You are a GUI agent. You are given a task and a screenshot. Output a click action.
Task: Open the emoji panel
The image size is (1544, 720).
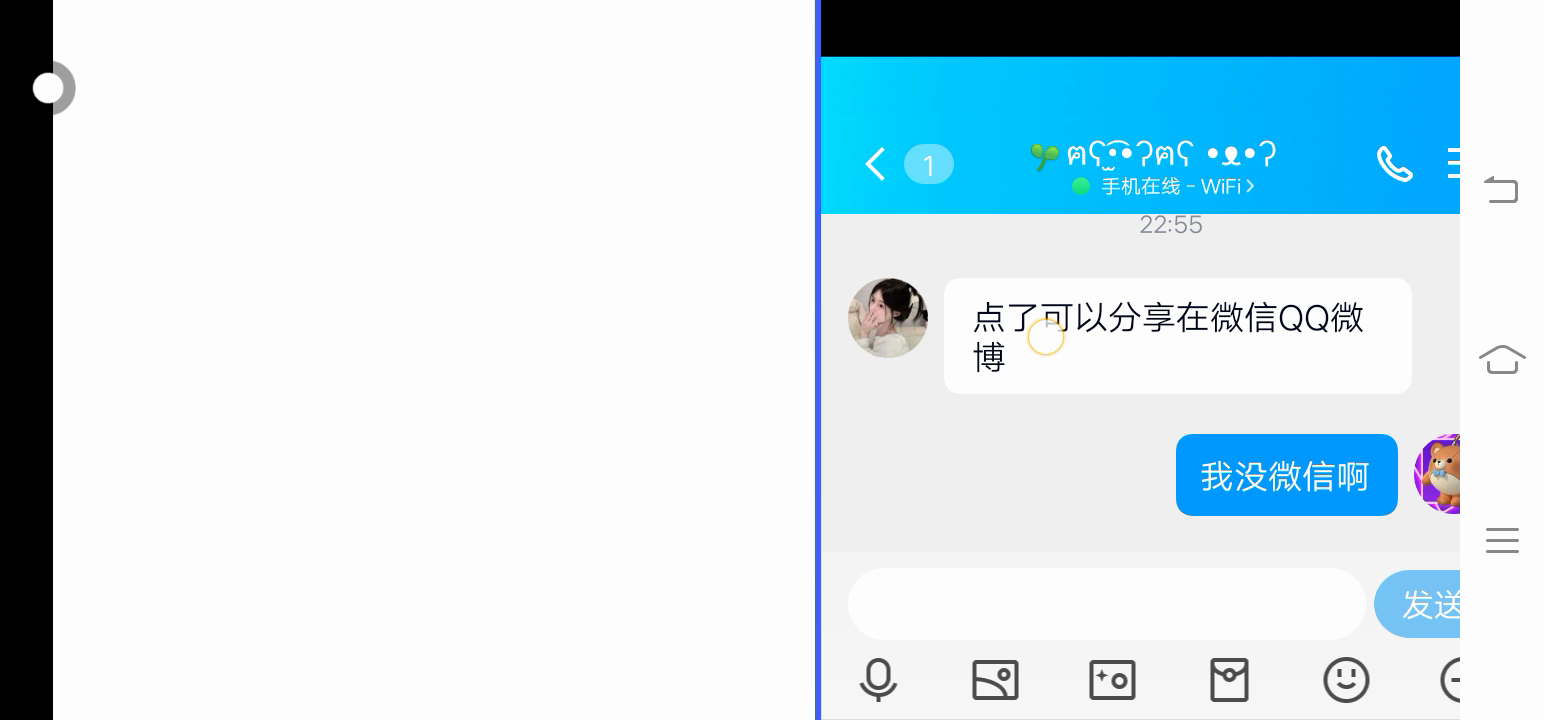tap(1346, 680)
